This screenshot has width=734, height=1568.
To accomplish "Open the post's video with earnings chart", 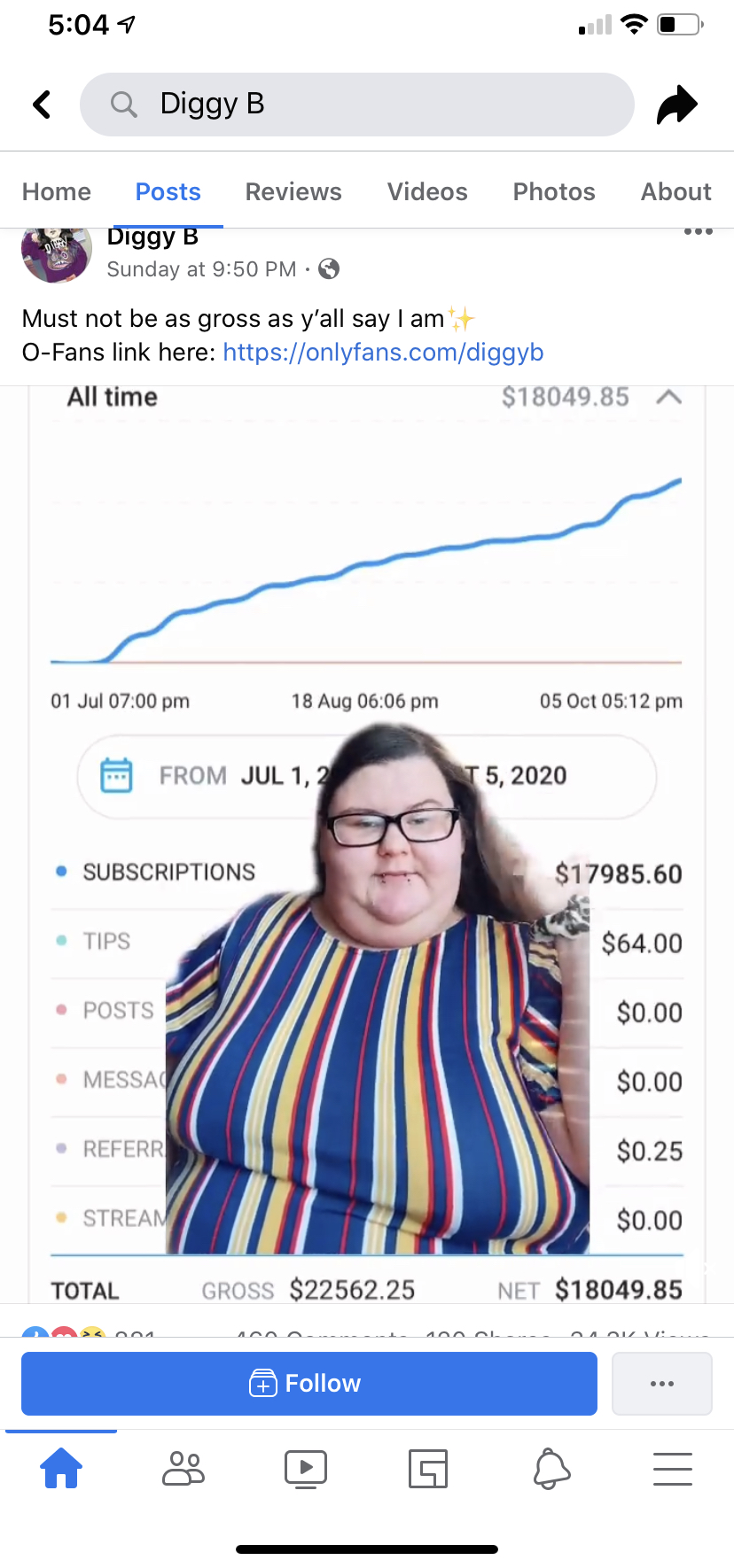I will click(x=367, y=844).
